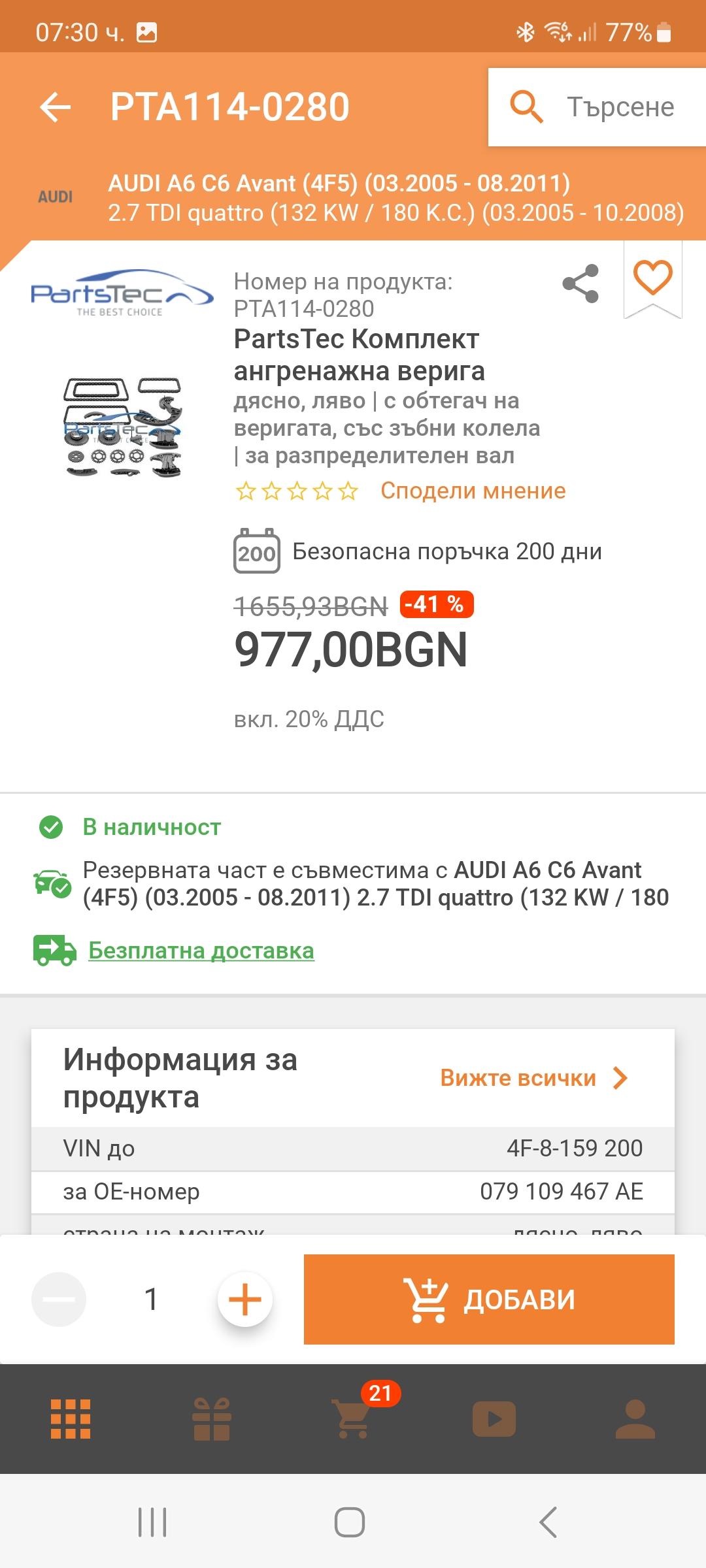
Task: Switch to the gift offers tab
Action: pos(212,1419)
